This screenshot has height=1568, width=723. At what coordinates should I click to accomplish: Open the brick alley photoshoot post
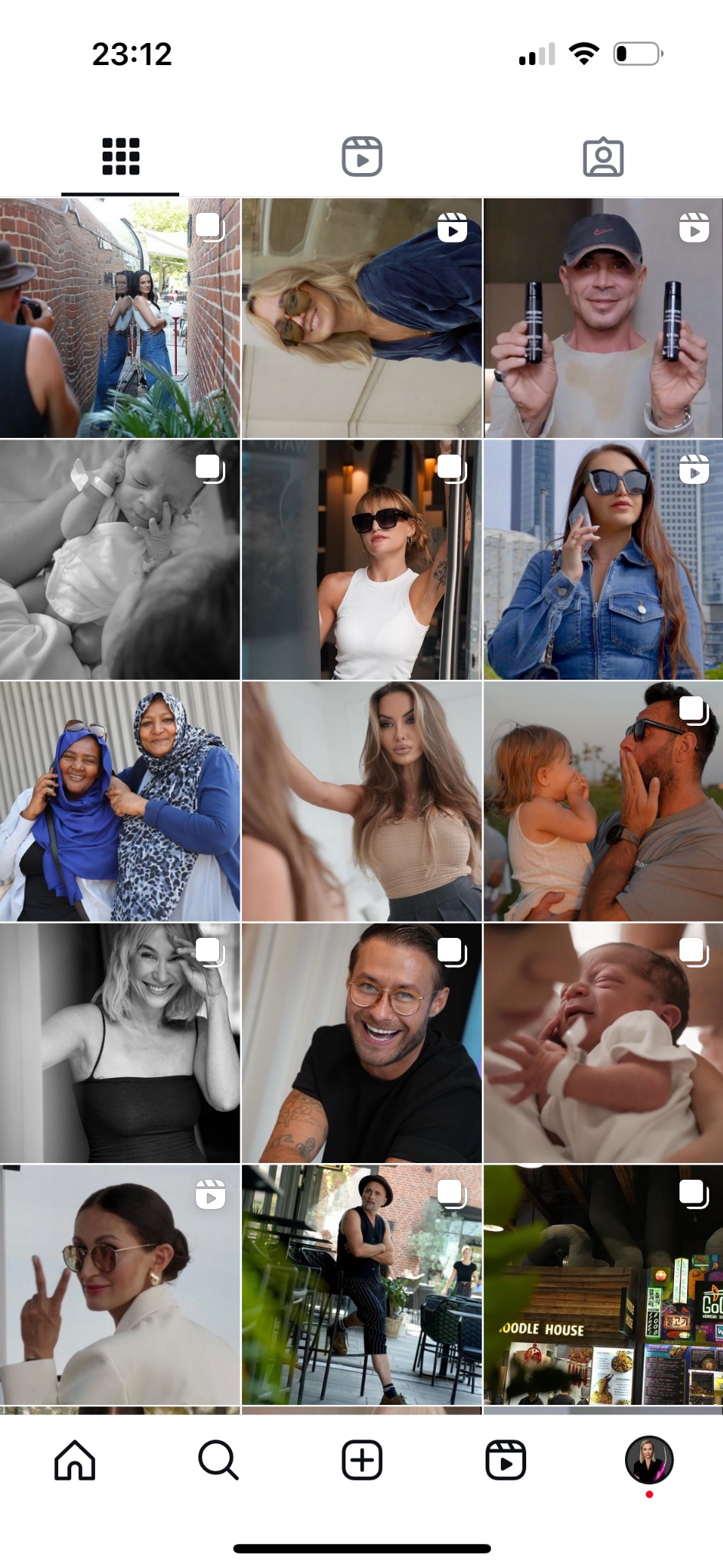(119, 318)
